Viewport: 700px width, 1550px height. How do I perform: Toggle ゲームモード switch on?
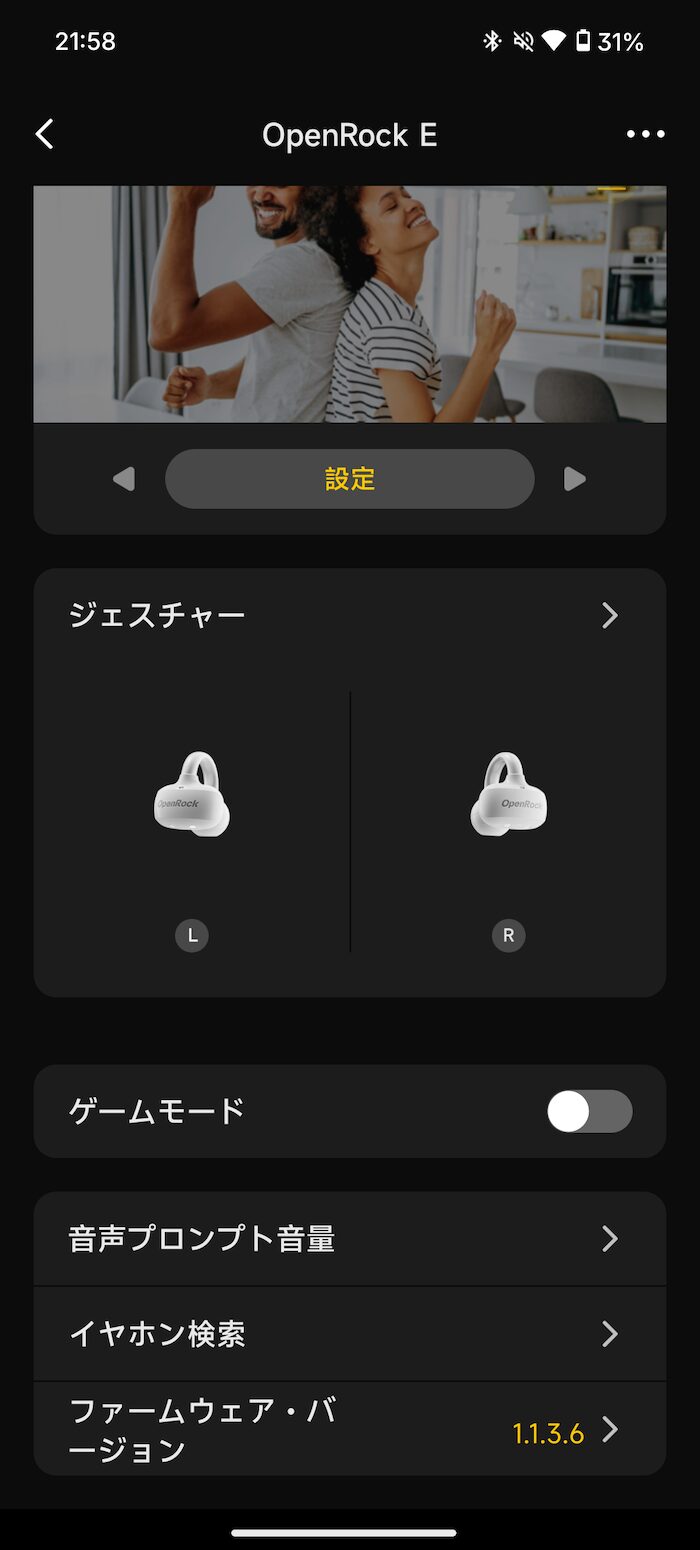589,1111
